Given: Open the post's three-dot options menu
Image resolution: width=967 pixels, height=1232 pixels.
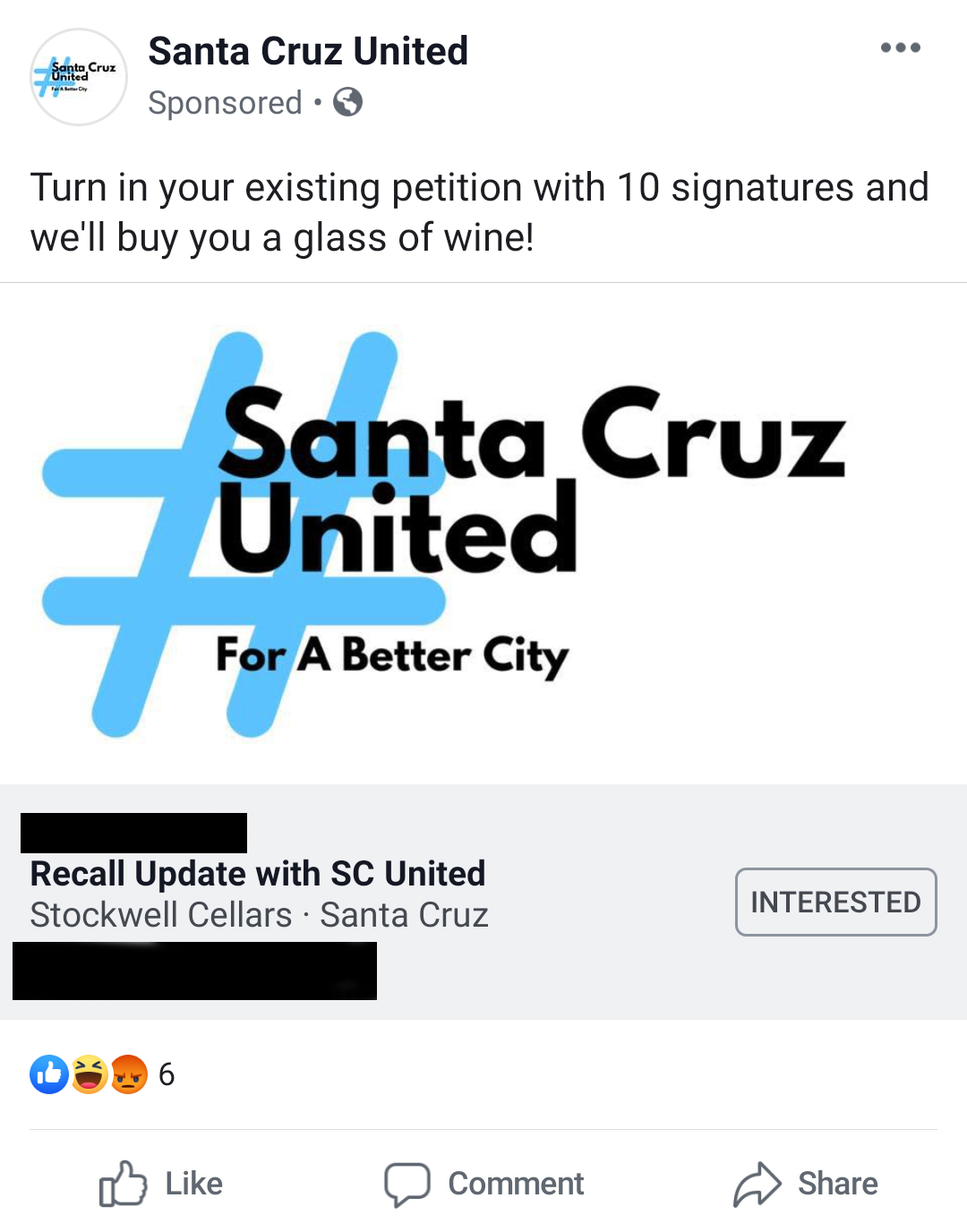Looking at the screenshot, I should 900,48.
